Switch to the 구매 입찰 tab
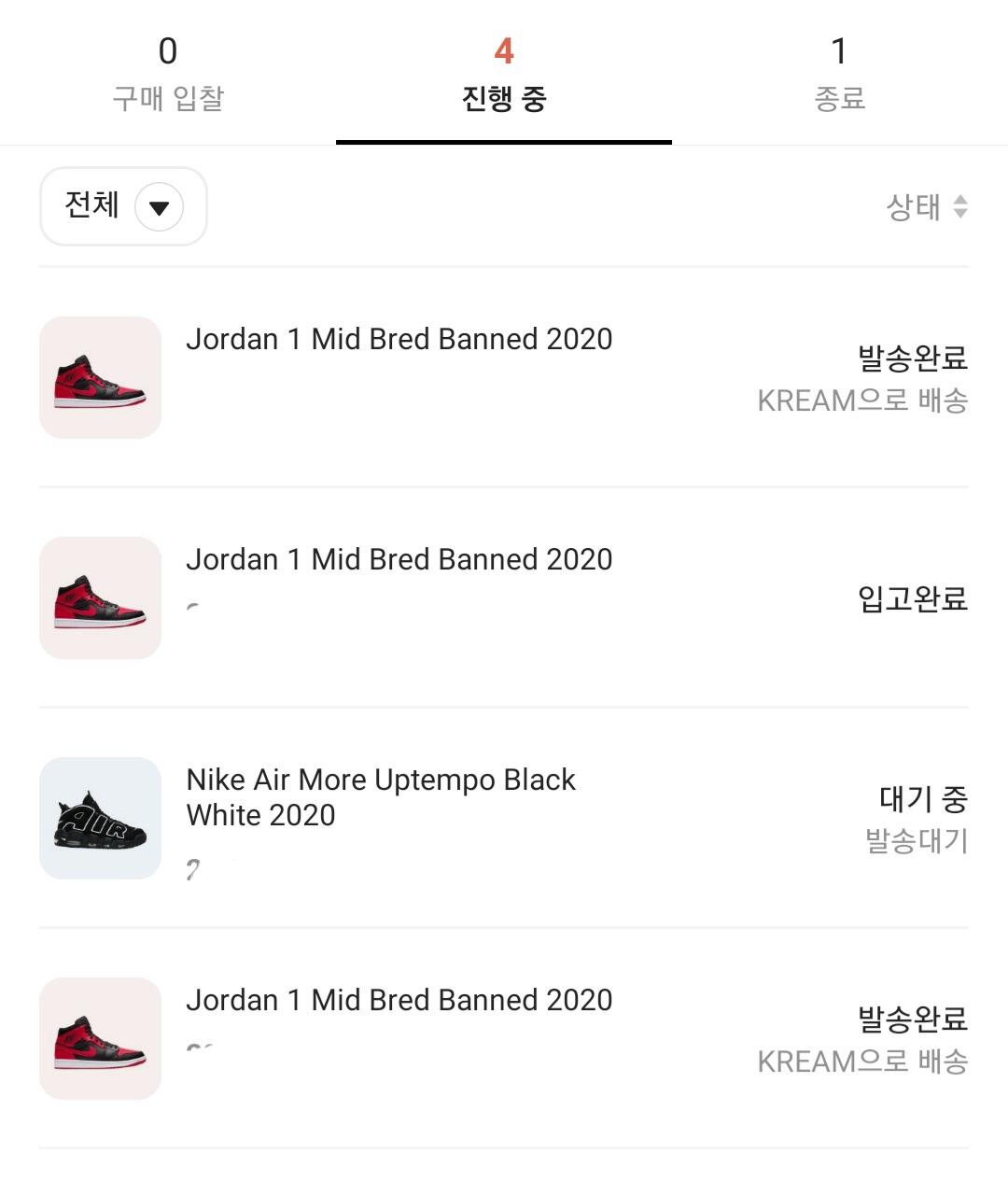The height and width of the screenshot is (1195, 1008). coord(168,73)
